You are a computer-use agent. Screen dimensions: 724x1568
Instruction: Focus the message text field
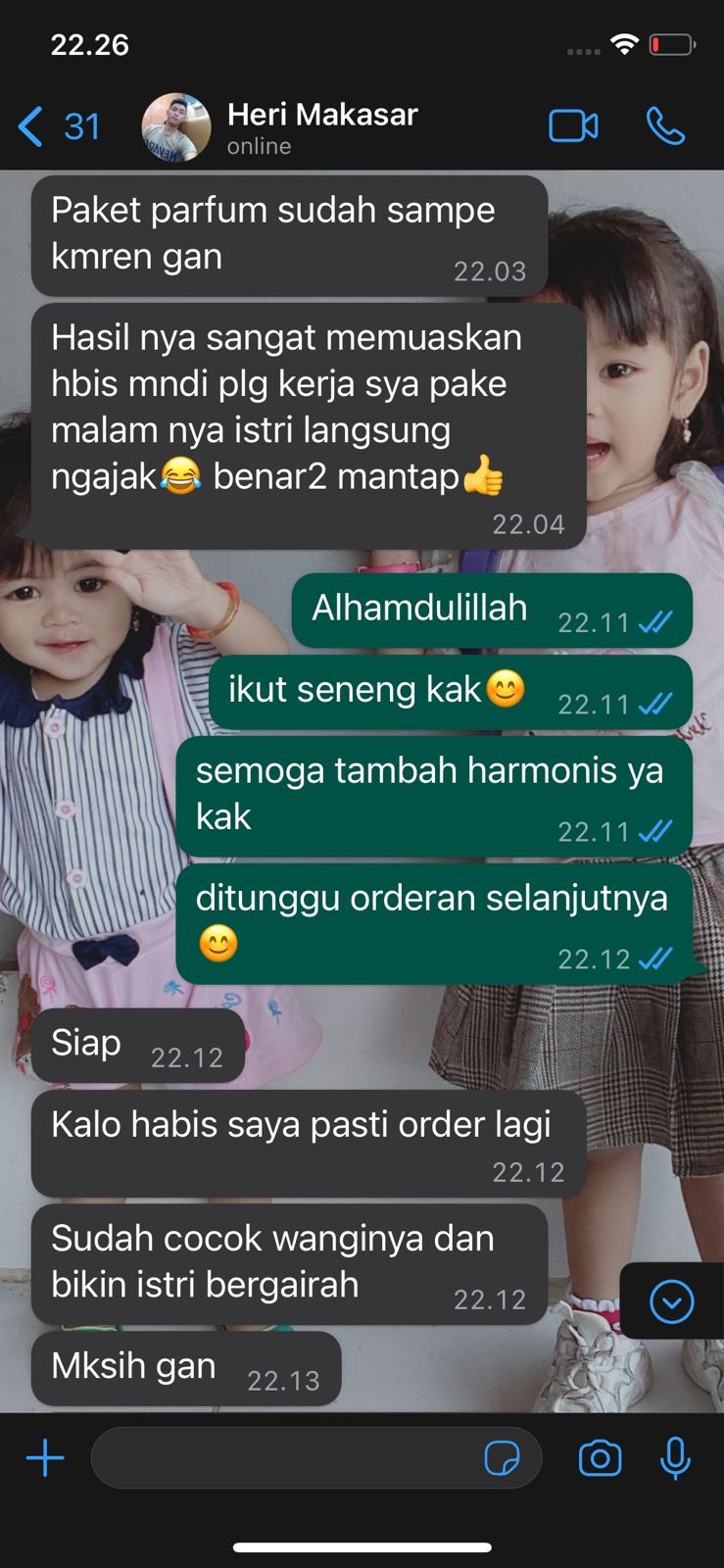[284, 1457]
